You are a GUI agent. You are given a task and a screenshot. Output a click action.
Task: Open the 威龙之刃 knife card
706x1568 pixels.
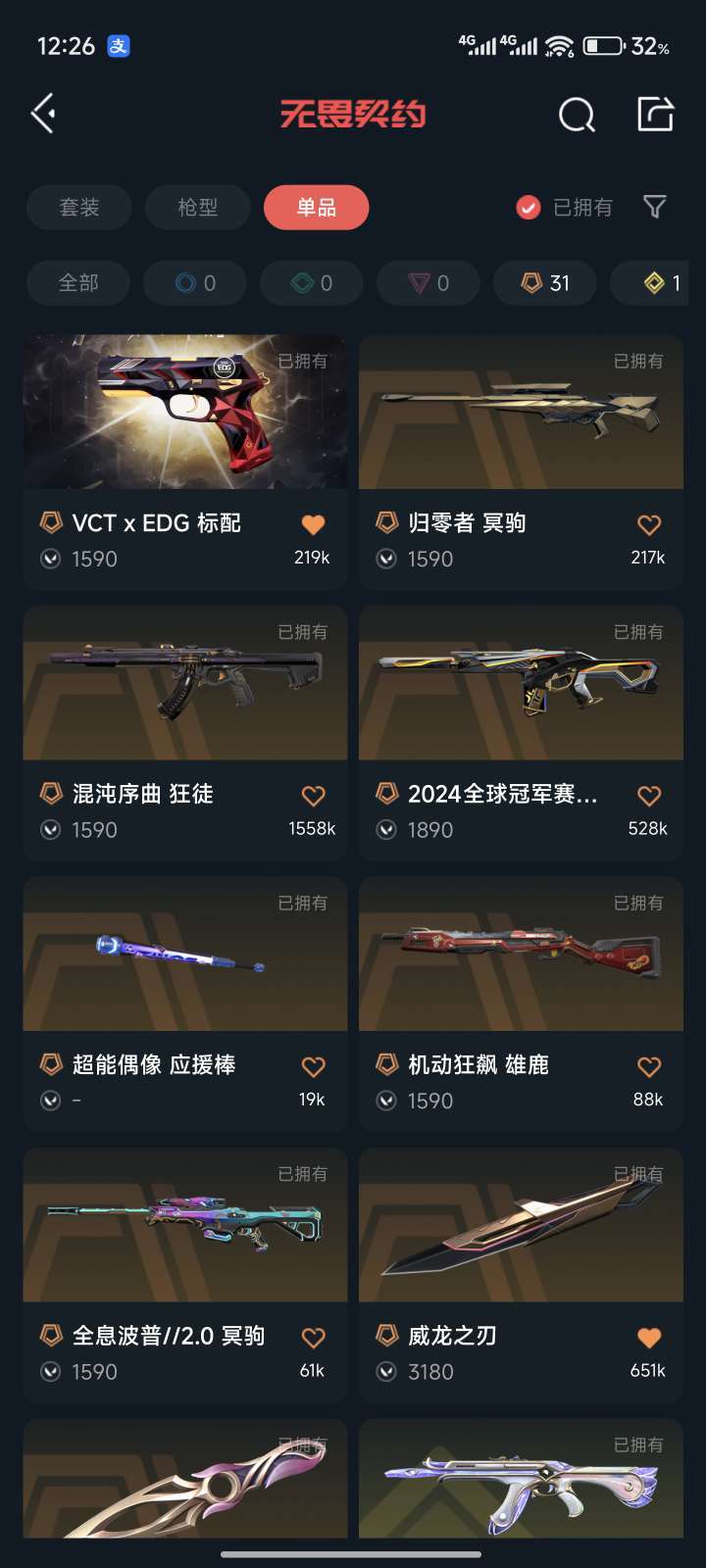[x=522, y=1275]
